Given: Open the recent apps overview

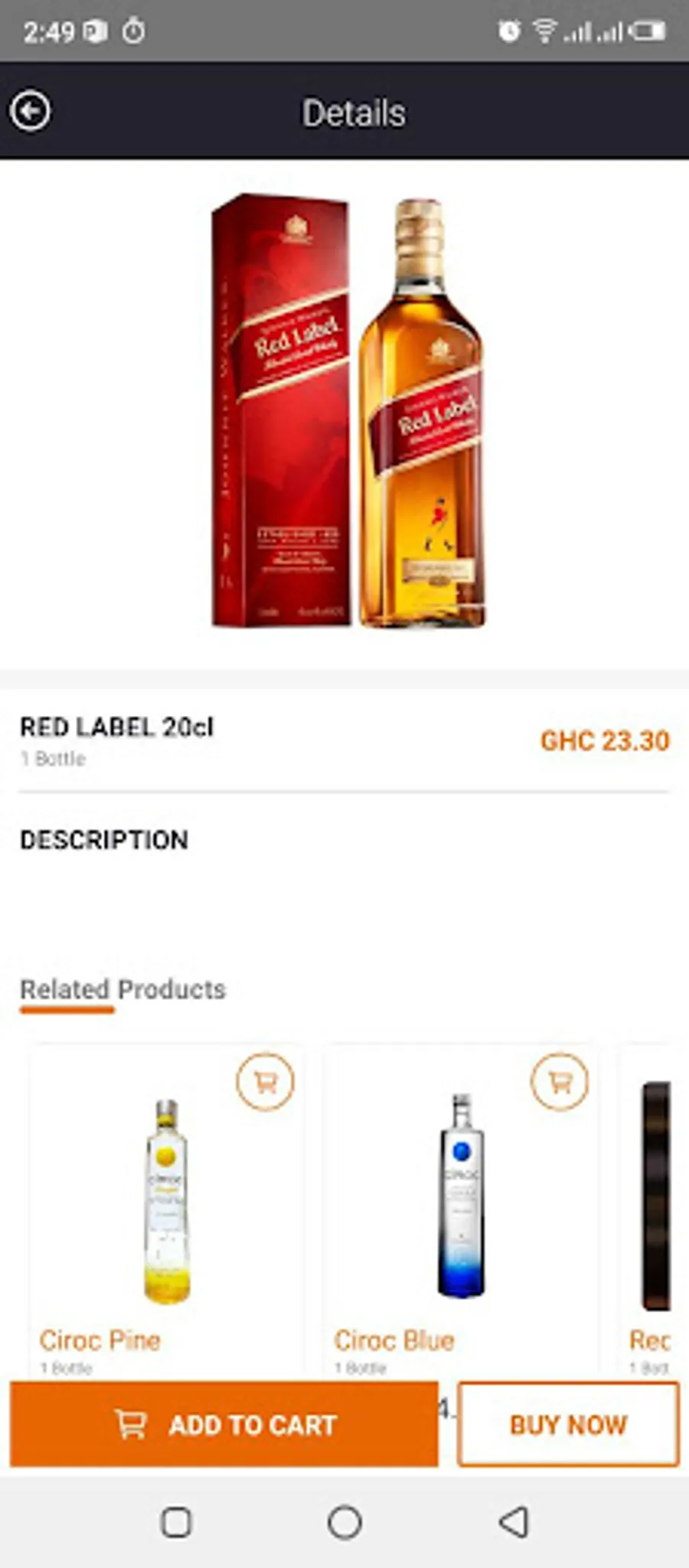Looking at the screenshot, I should pos(177,1522).
